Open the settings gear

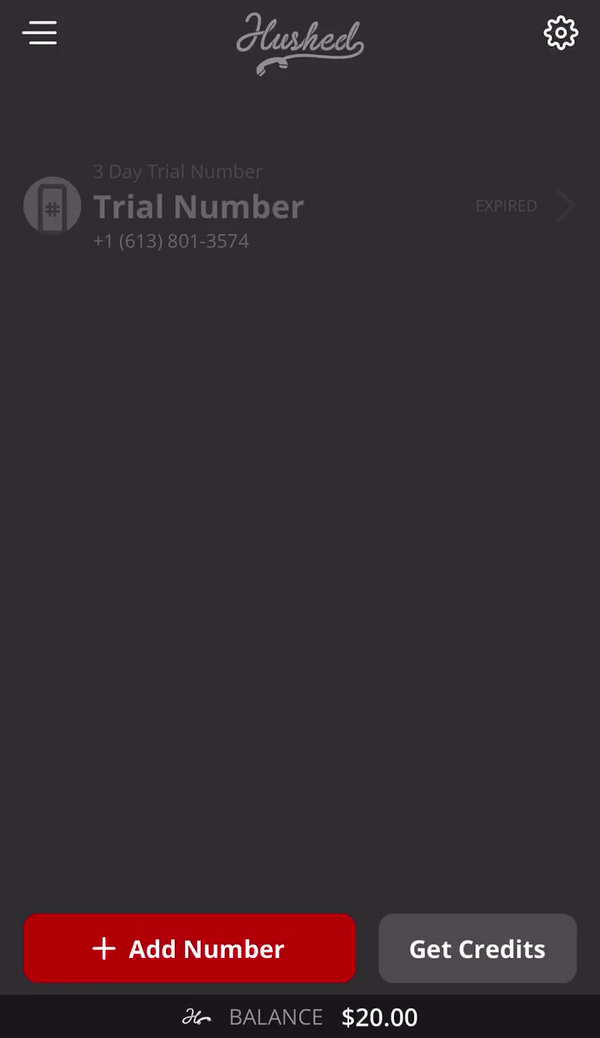pyautogui.click(x=561, y=32)
